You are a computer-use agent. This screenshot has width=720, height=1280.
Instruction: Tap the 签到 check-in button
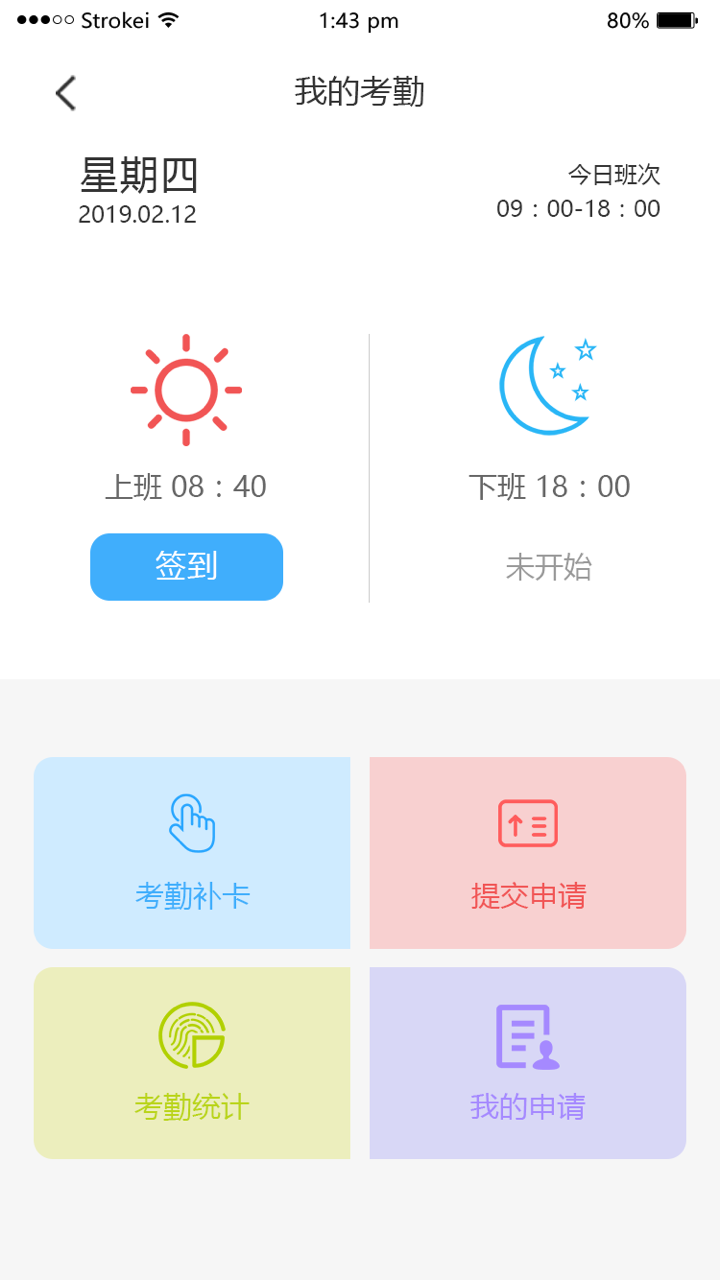tap(186, 567)
